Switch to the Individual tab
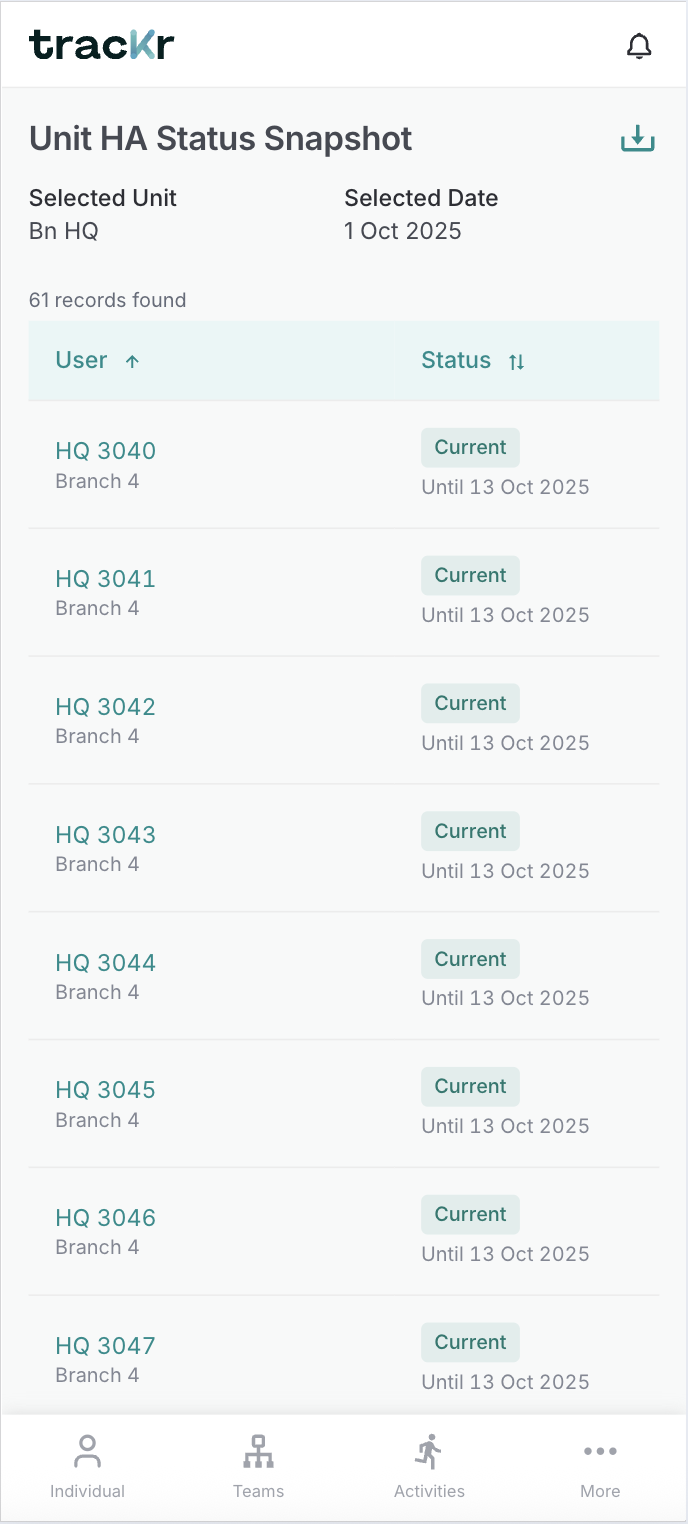This screenshot has width=688, height=1524. click(87, 1466)
